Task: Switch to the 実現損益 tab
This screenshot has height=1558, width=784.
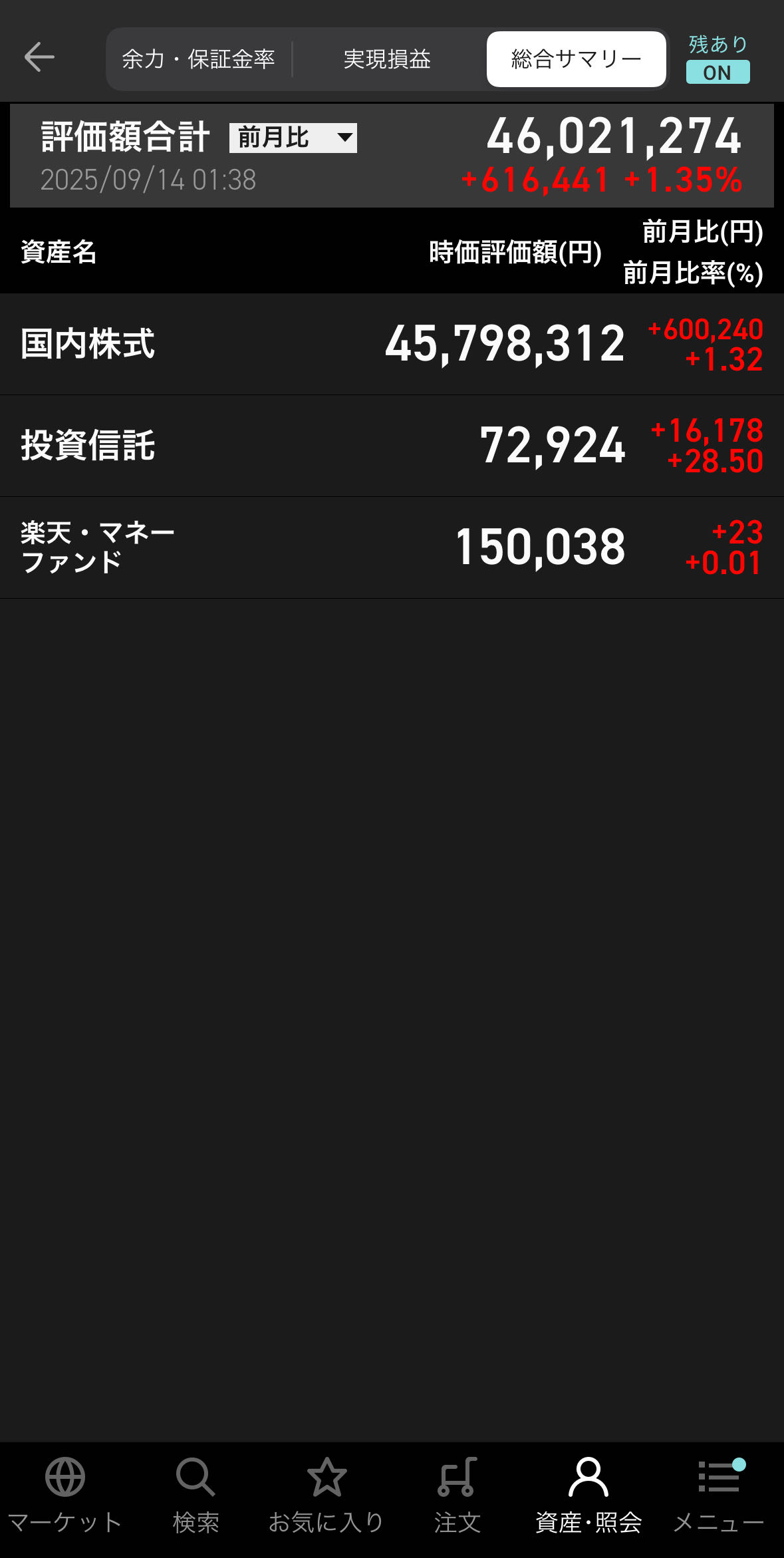Action: (x=387, y=59)
